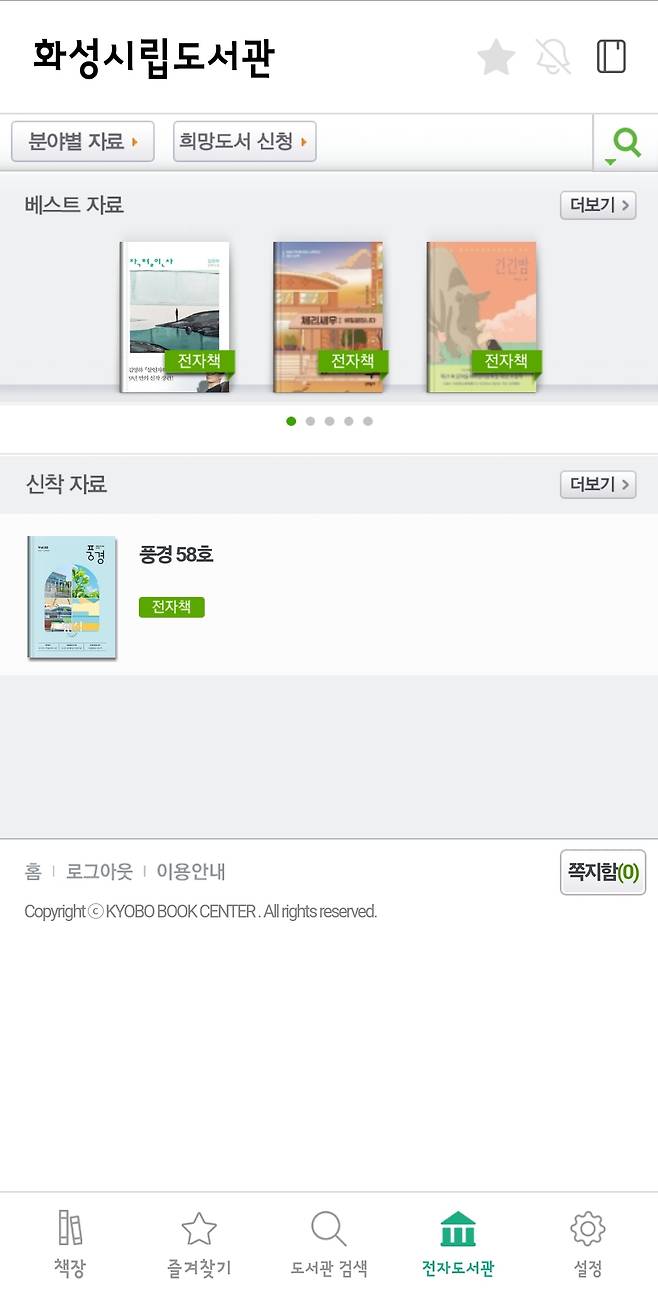Open the 풍경 58호 e-book entry

tap(176, 555)
